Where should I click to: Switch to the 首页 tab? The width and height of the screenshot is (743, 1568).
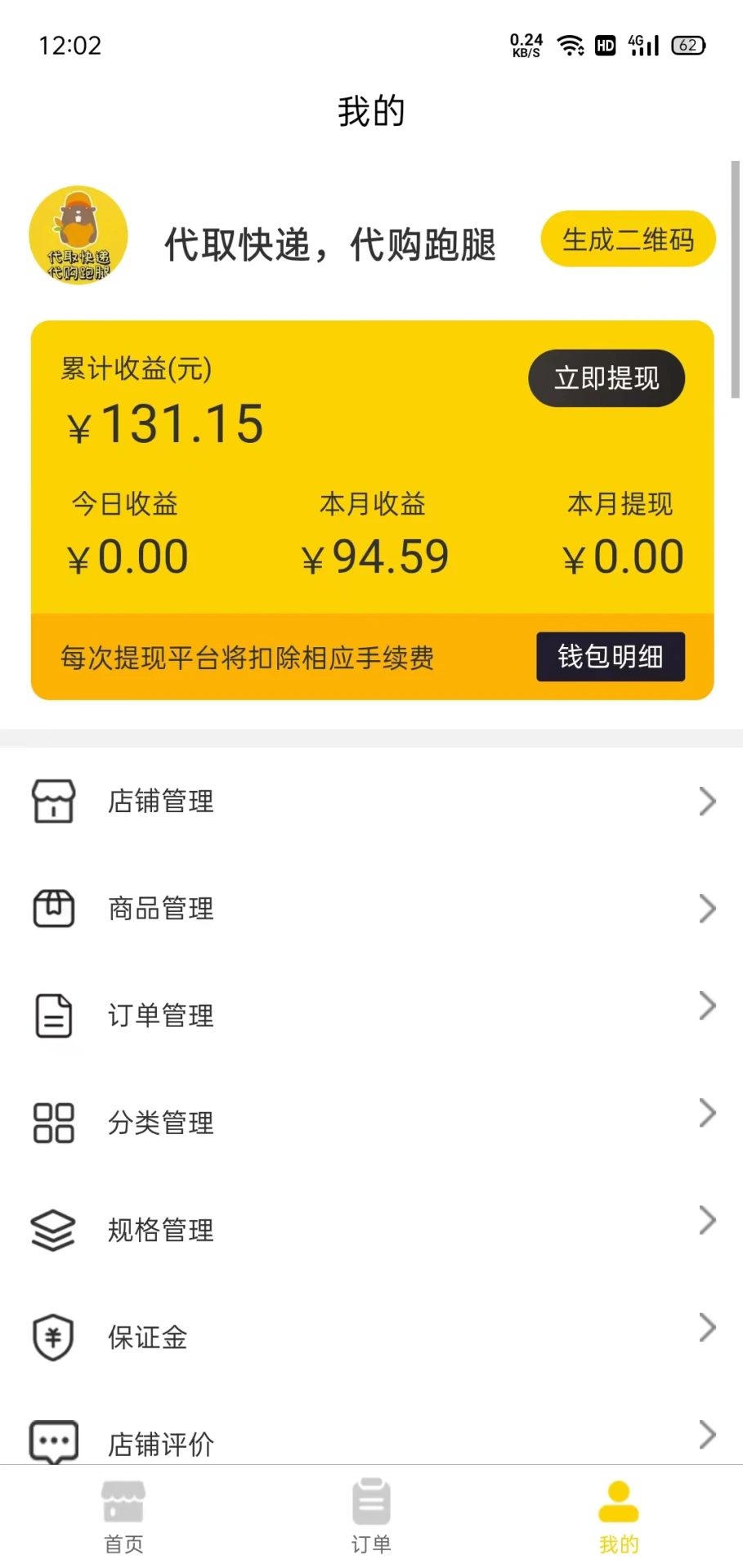tap(123, 1516)
